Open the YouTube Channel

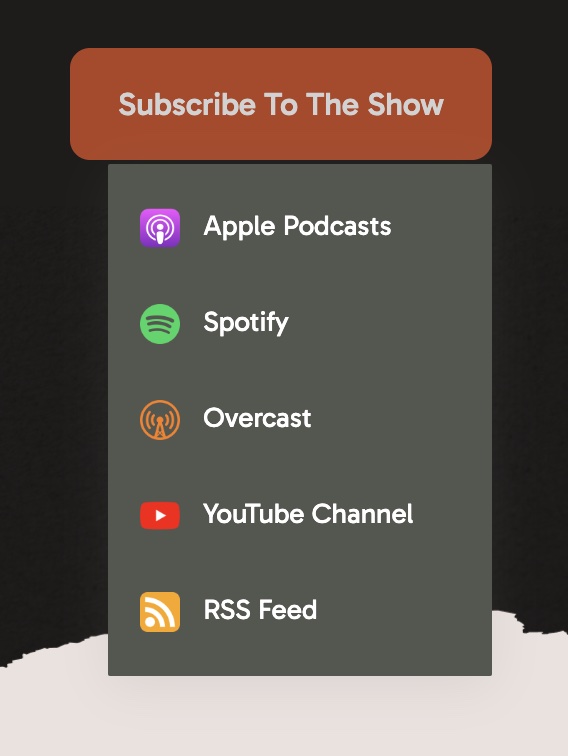click(299, 515)
